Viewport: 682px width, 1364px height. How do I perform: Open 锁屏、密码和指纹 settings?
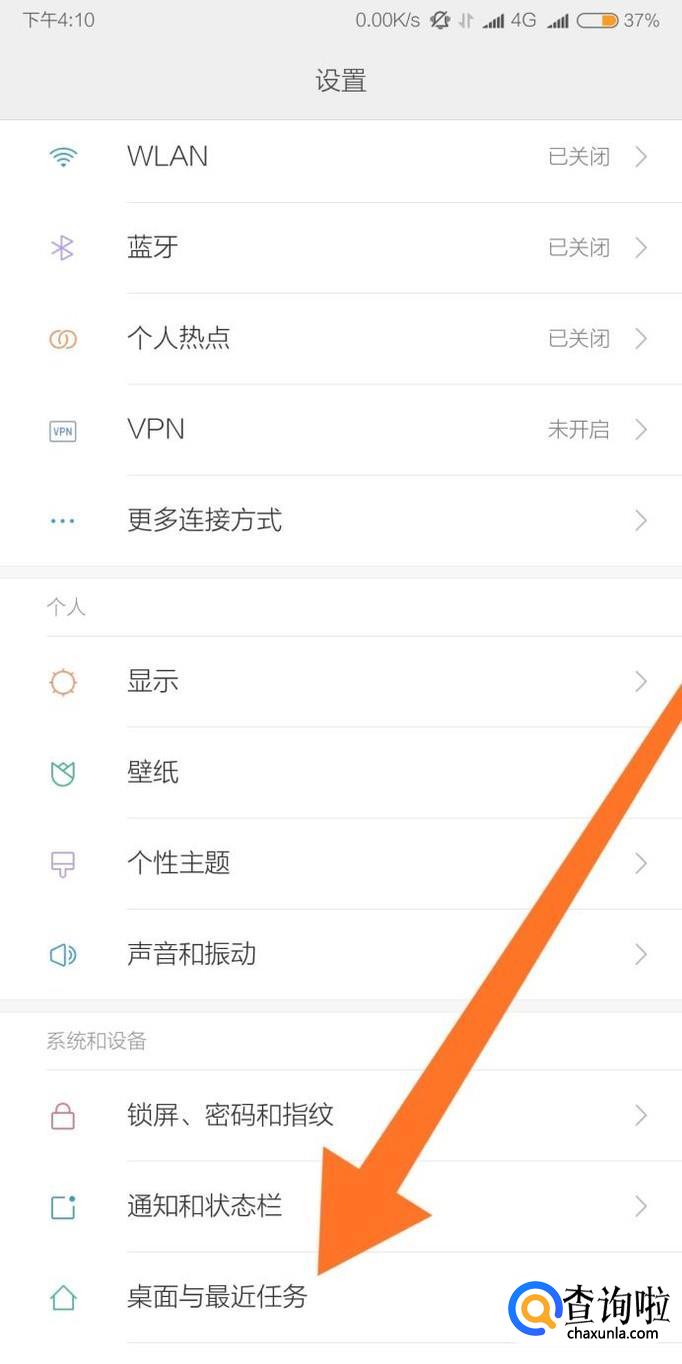[340, 1115]
